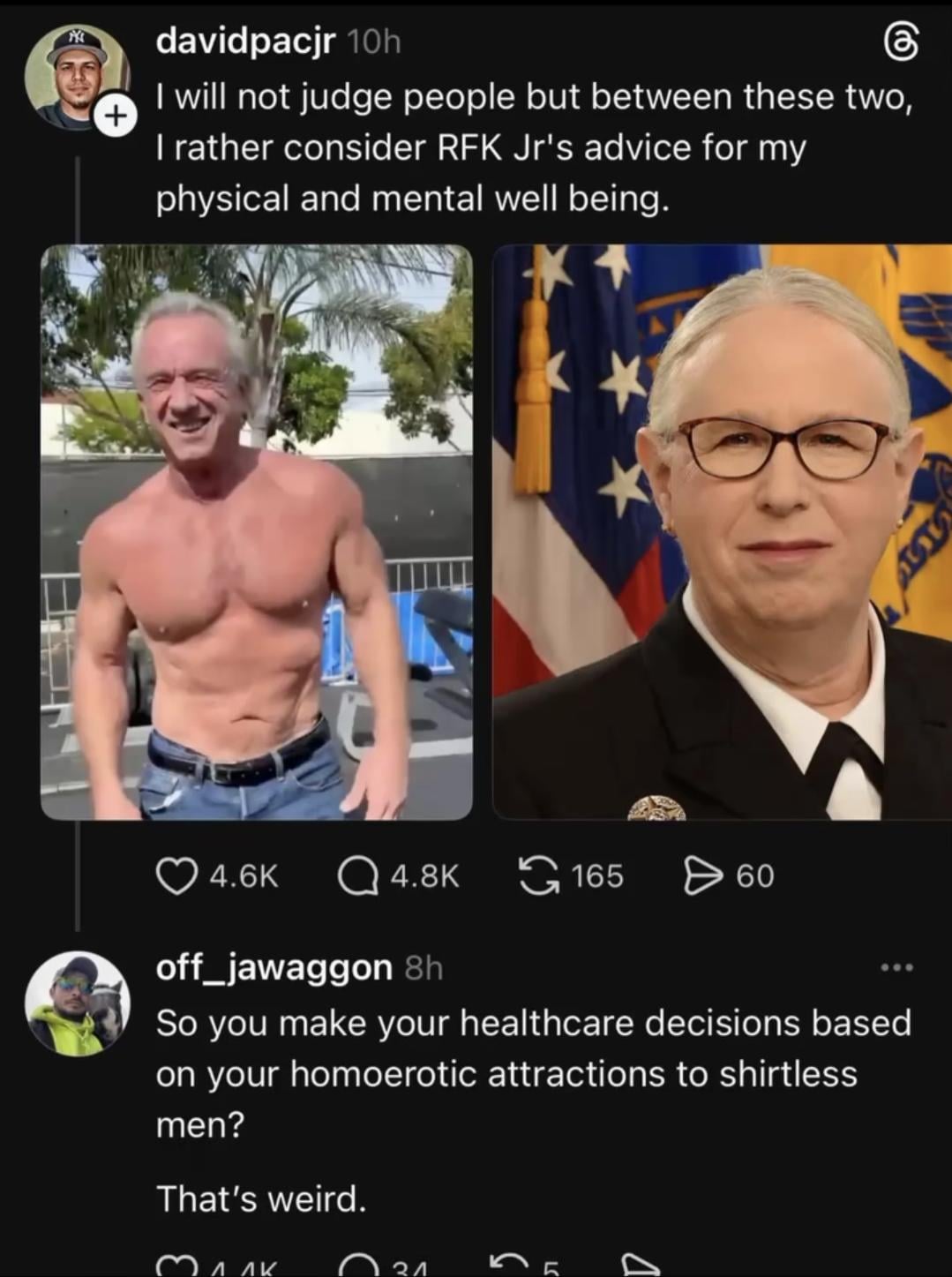Screen dimensions: 952x1277
Task: Open comments on davidpacjr's post
Action: 358,876
